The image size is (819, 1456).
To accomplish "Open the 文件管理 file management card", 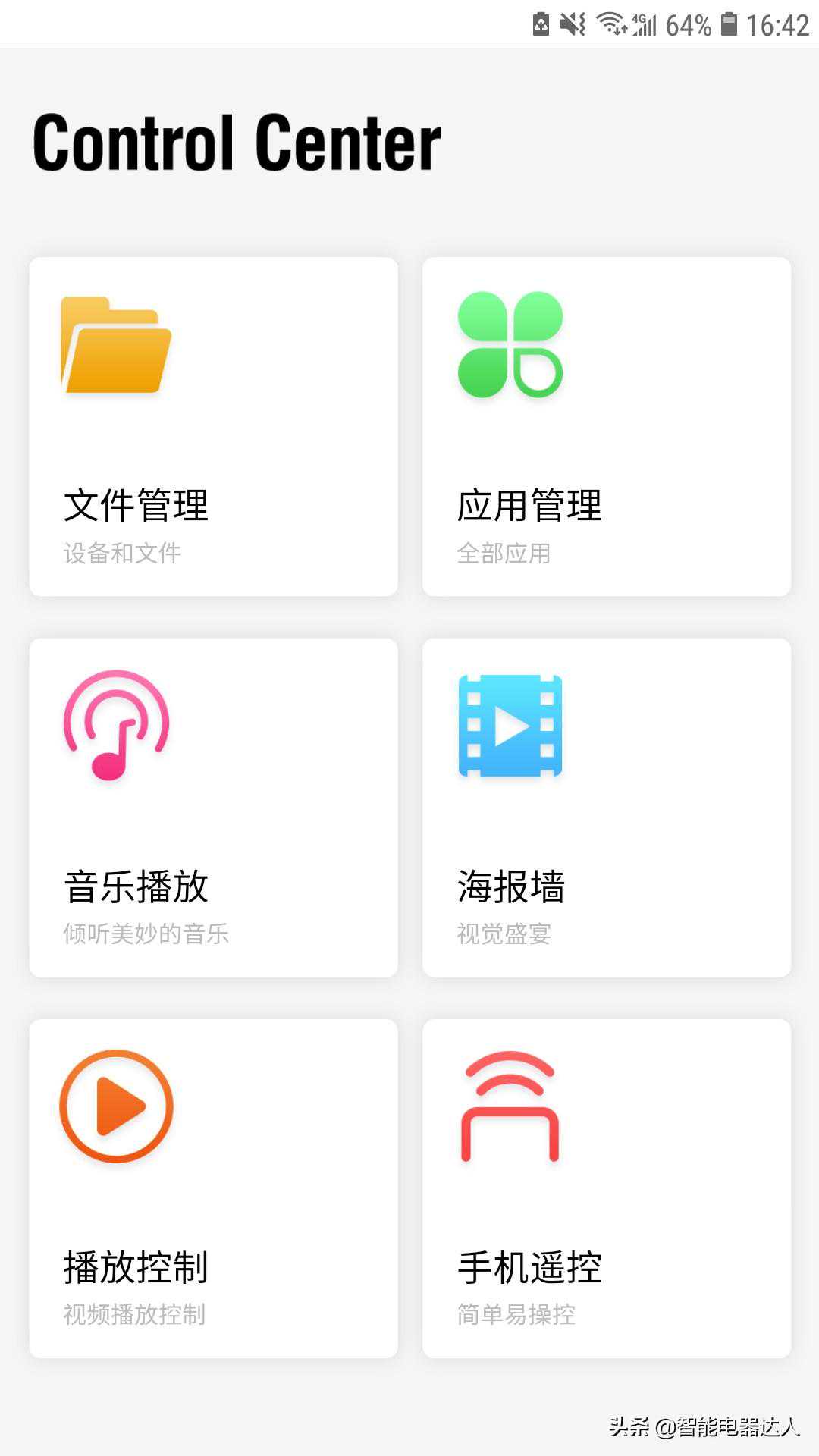I will click(213, 426).
